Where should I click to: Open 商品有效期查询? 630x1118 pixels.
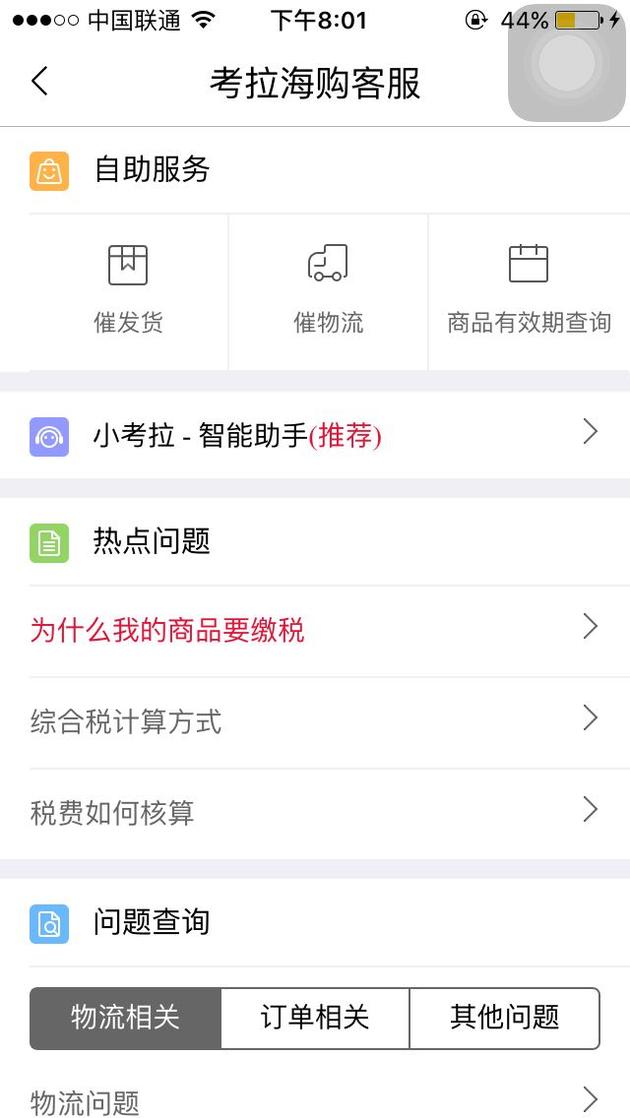529,292
